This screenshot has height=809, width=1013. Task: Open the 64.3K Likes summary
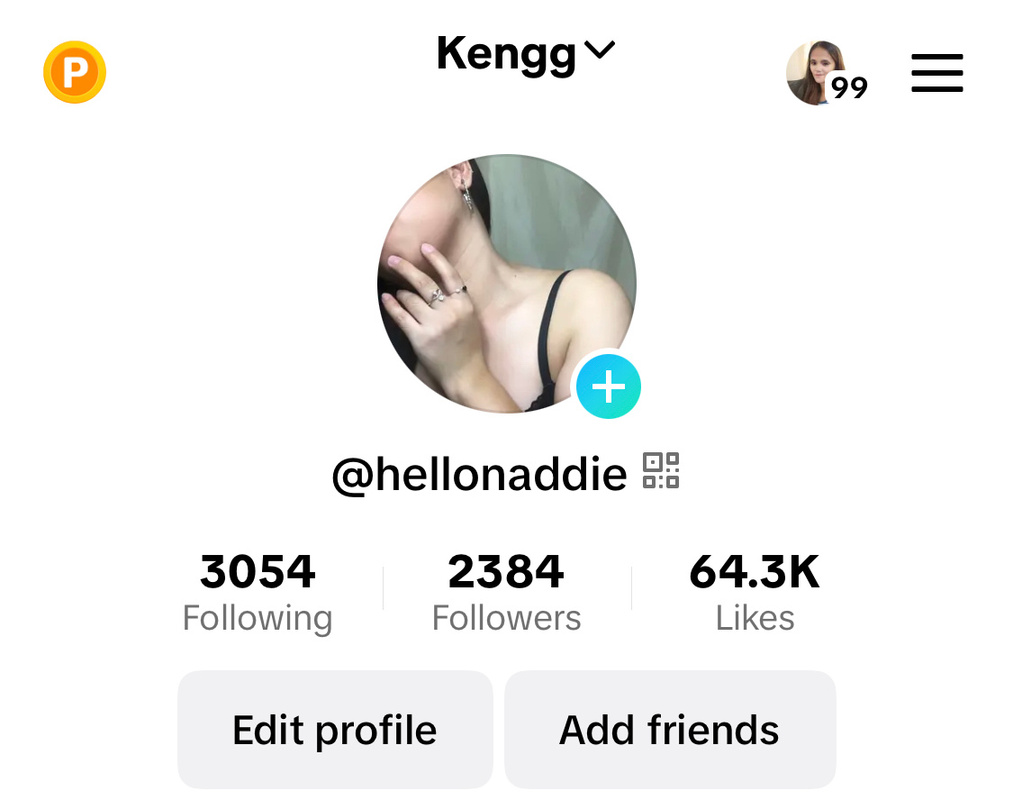point(755,592)
